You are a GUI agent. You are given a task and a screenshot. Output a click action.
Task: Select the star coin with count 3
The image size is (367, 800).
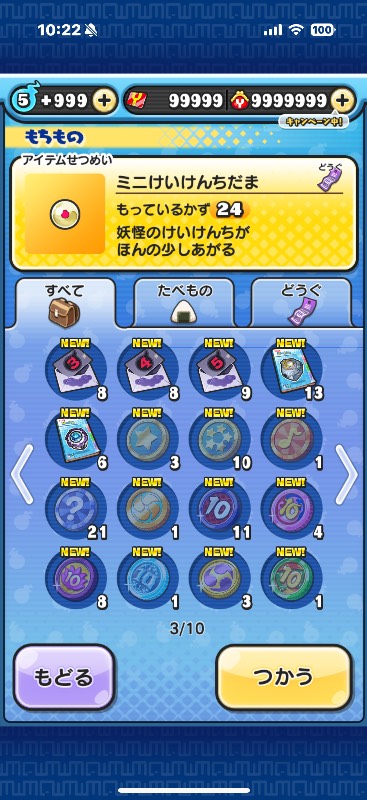coord(148,438)
